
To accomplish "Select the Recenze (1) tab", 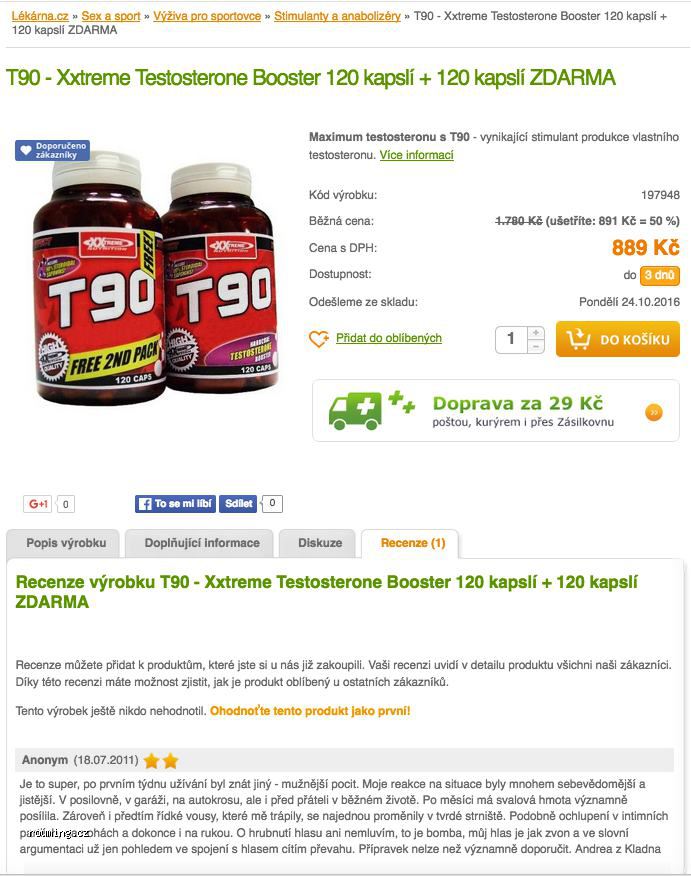I will coord(412,543).
